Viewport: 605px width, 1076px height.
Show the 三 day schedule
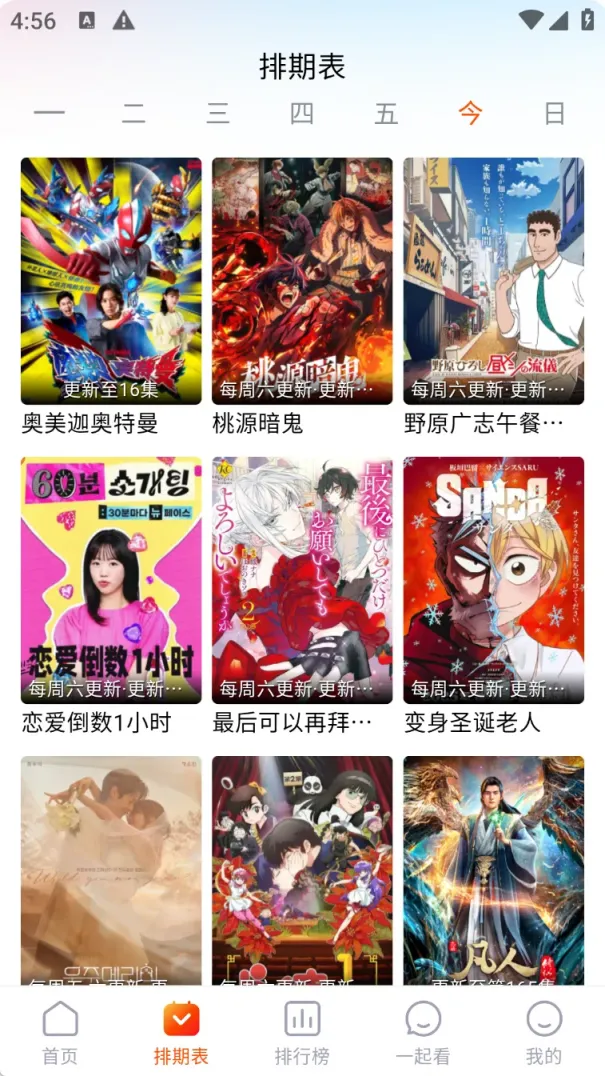tap(218, 113)
